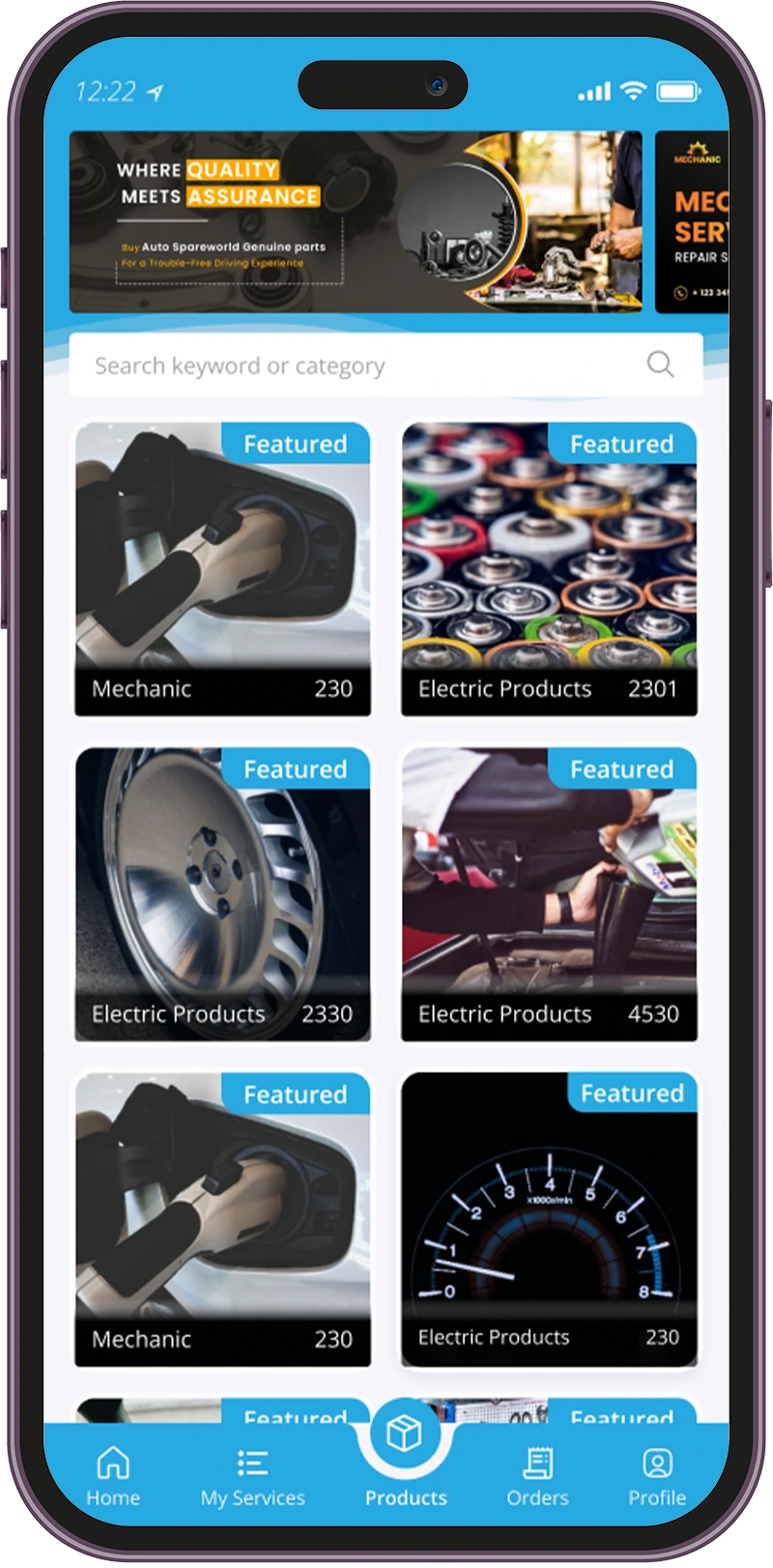Tap the Featured label on Electric Products 2301
Viewport: 773px width, 1568px height.
coord(622,444)
